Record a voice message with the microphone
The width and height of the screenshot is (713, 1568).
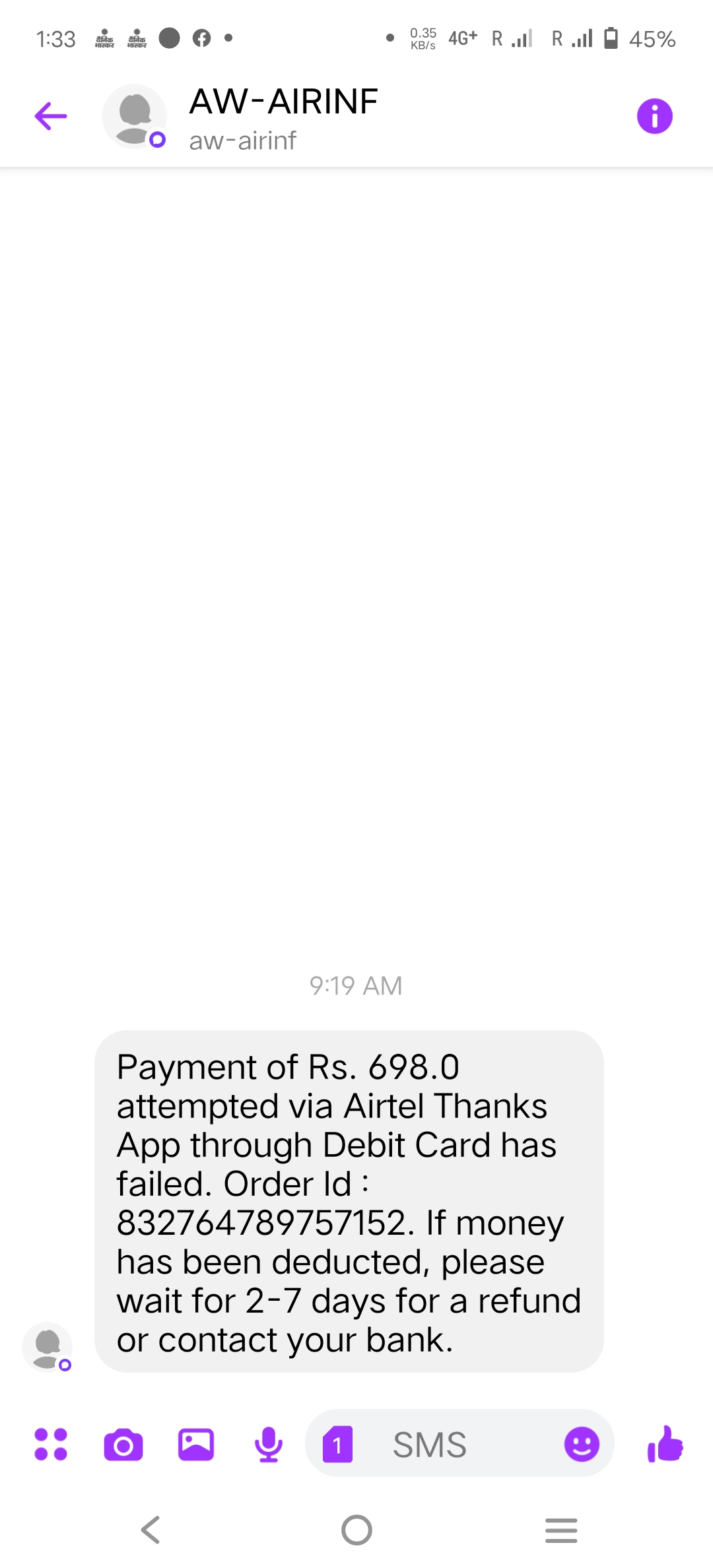click(x=269, y=1445)
